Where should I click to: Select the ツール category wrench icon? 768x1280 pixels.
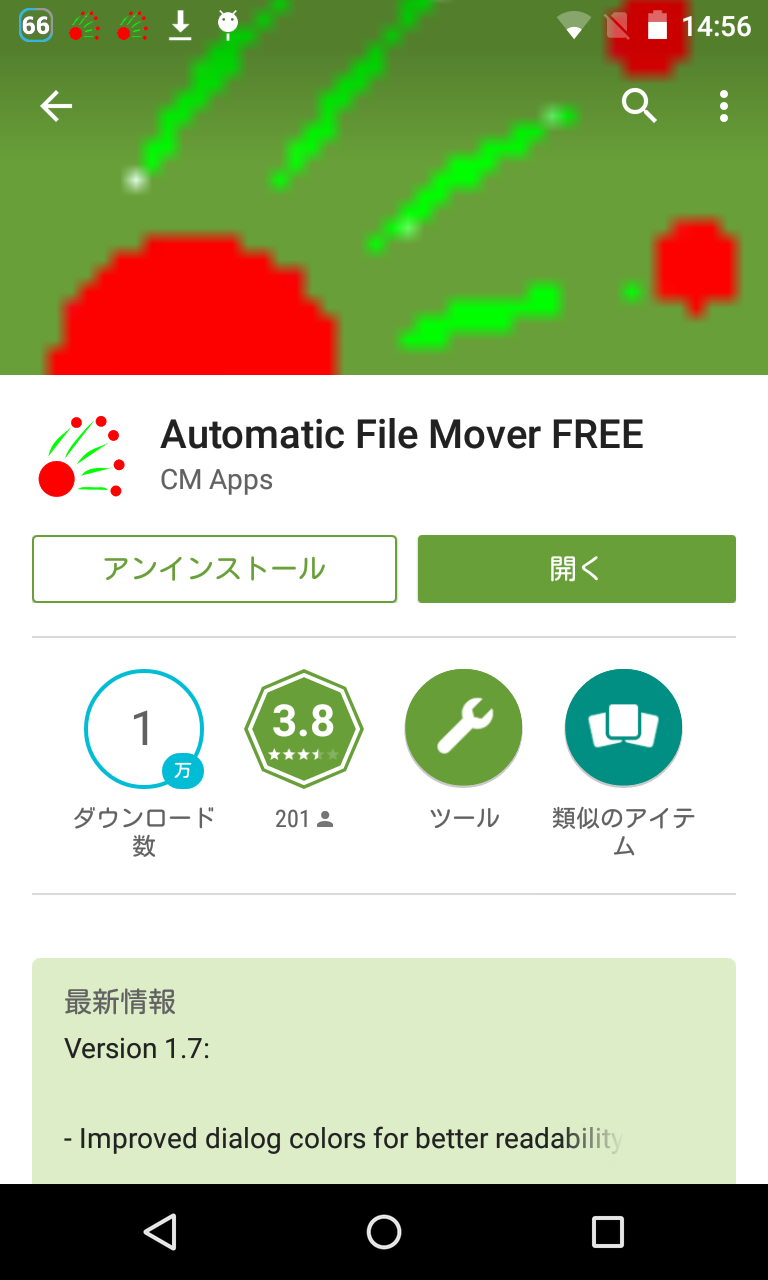[x=463, y=727]
